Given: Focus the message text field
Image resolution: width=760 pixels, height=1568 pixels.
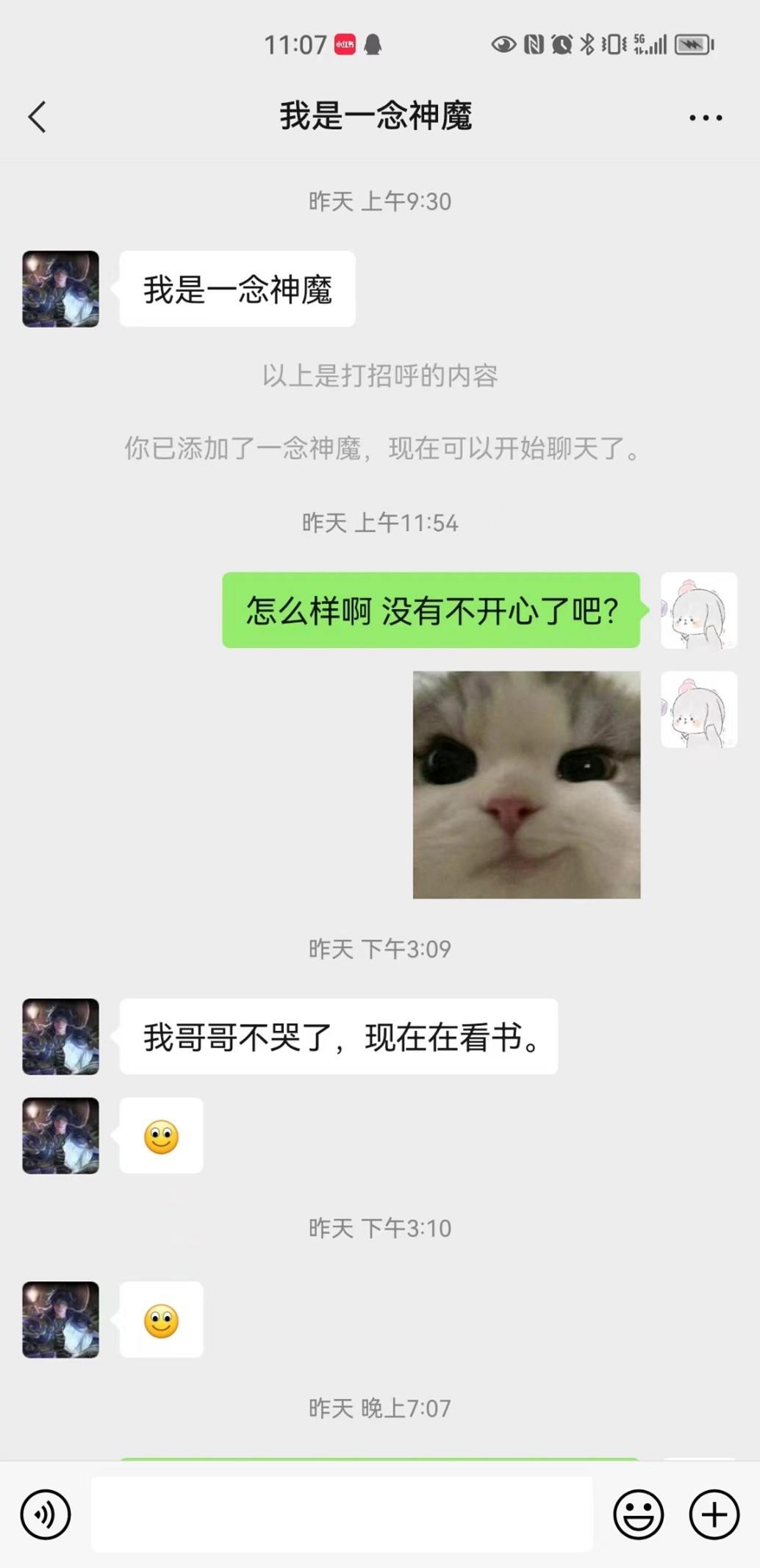Looking at the screenshot, I should 342,1514.
